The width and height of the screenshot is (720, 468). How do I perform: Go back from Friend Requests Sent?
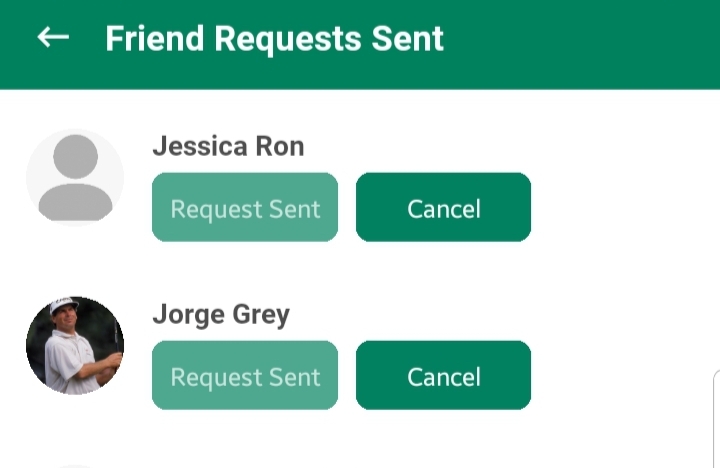click(53, 38)
